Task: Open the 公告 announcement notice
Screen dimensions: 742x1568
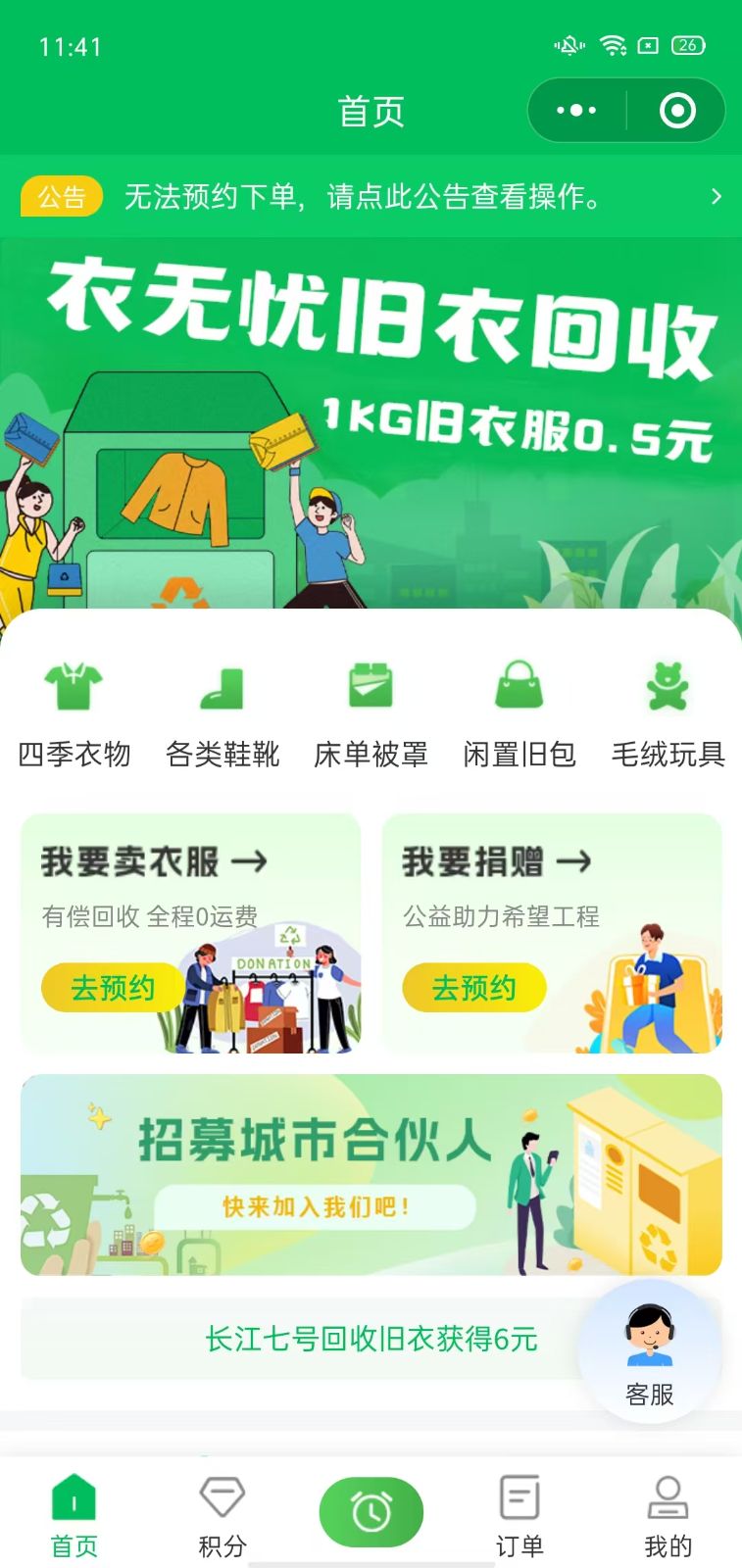Action: (x=371, y=197)
